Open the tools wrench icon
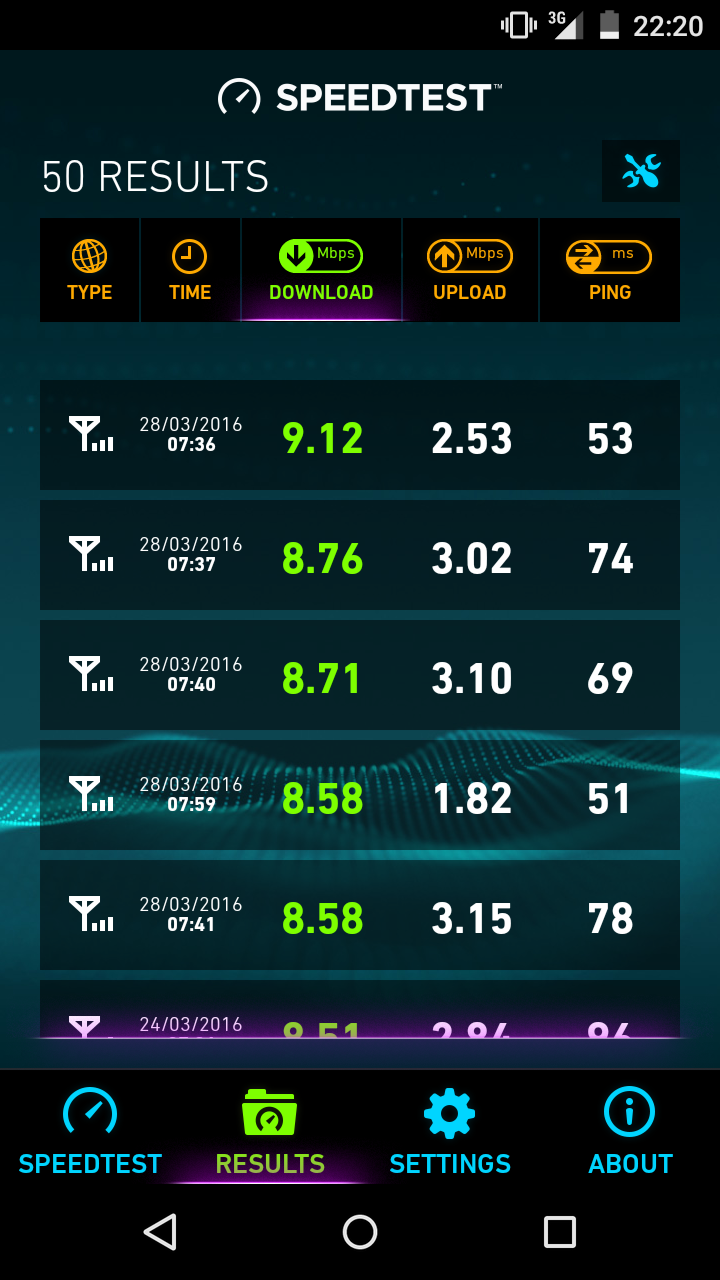Viewport: 720px width, 1280px height. [x=641, y=171]
